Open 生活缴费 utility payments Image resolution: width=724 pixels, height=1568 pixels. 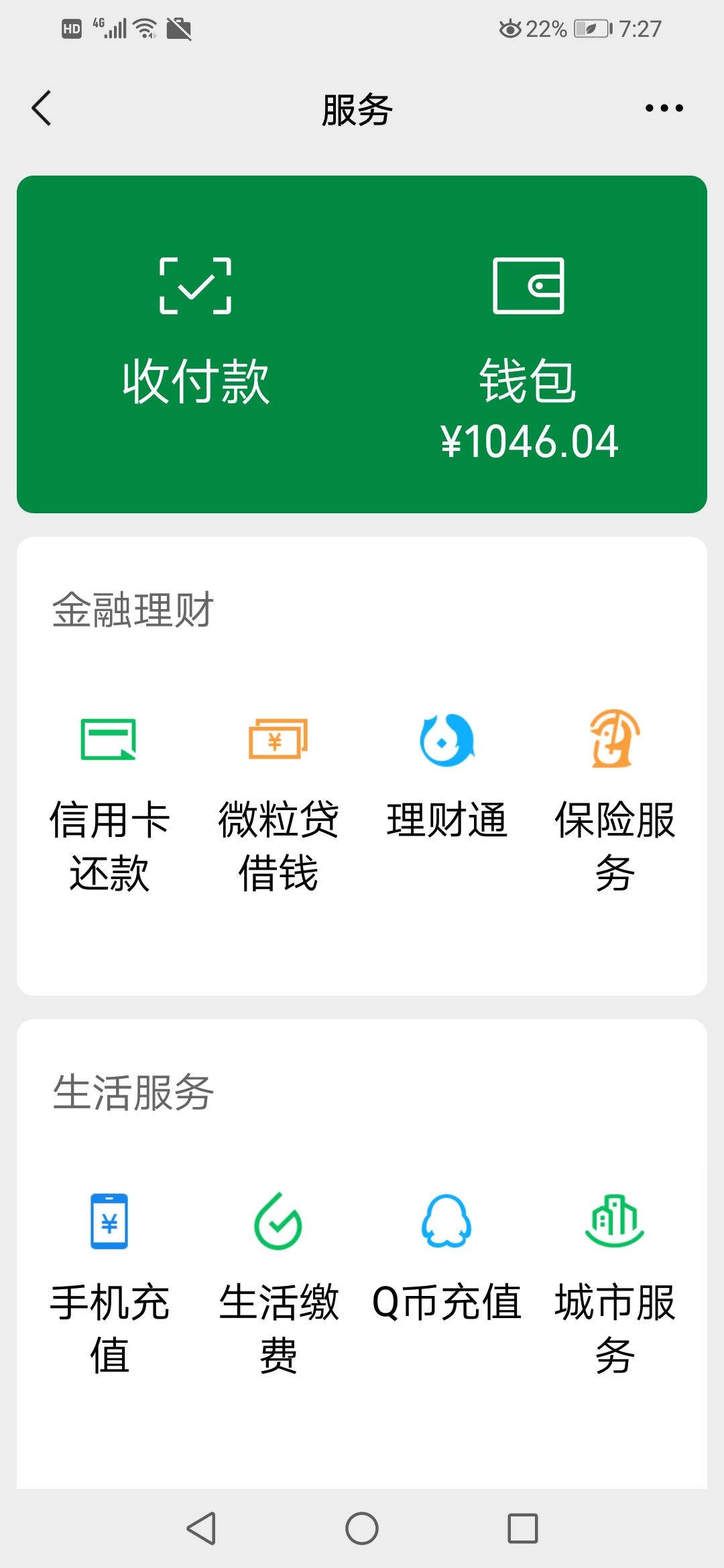(278, 1283)
